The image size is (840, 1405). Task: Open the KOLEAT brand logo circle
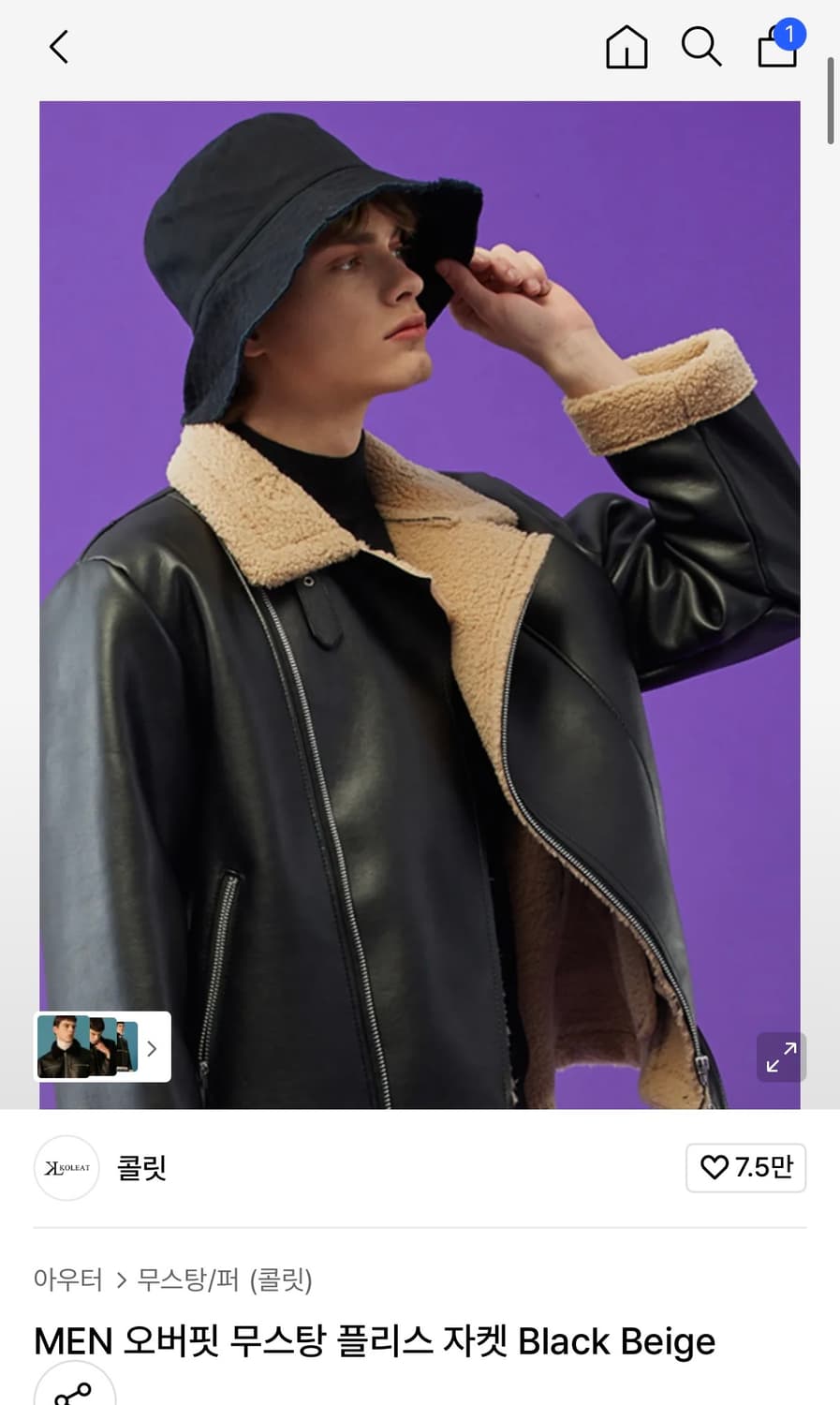click(66, 1168)
